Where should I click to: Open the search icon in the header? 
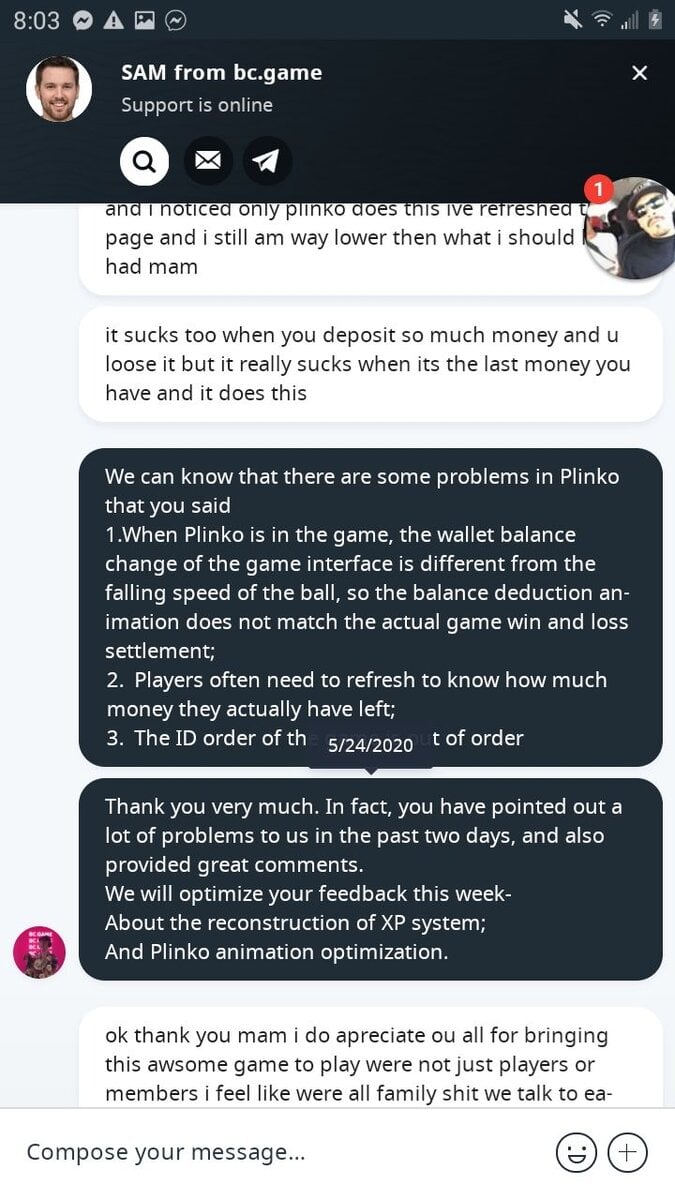point(145,161)
